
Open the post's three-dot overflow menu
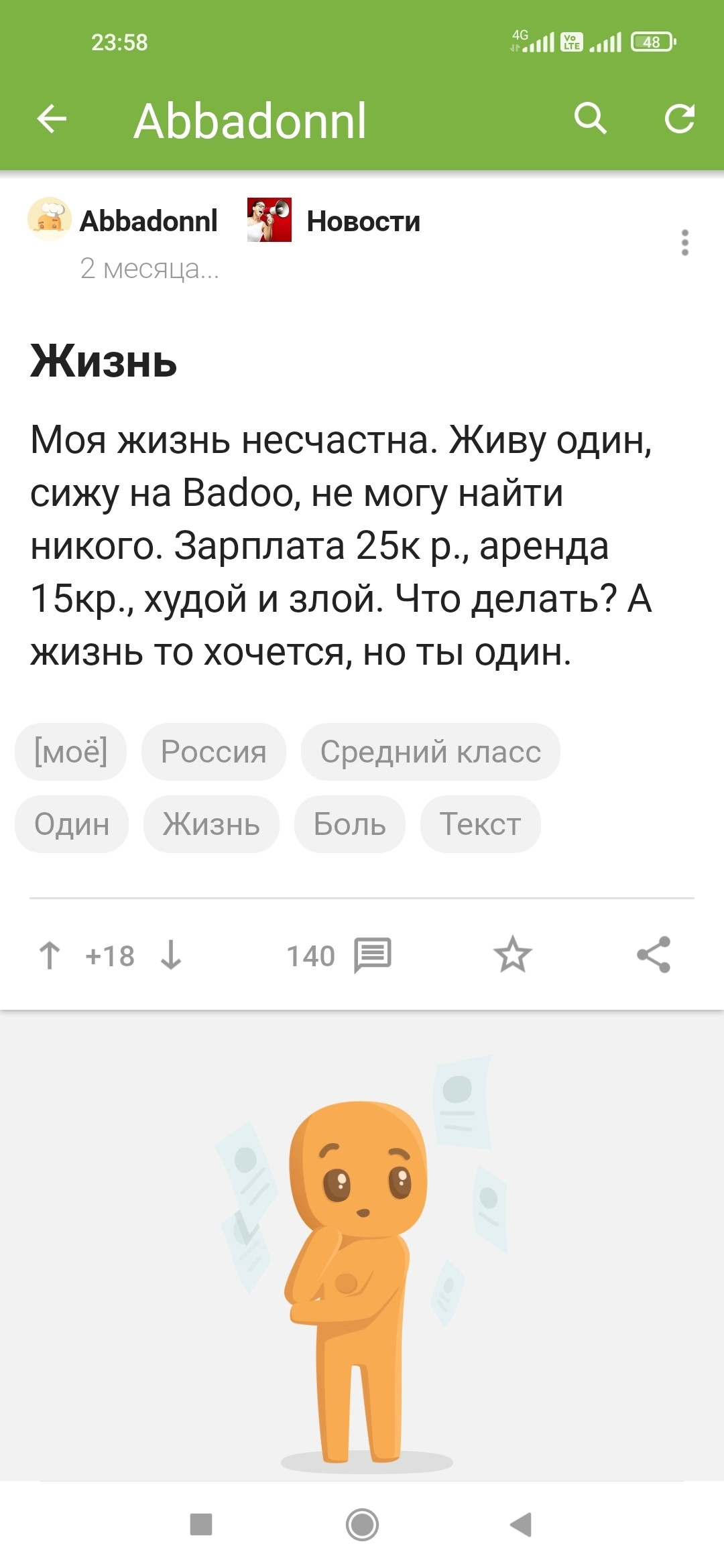coord(684,243)
